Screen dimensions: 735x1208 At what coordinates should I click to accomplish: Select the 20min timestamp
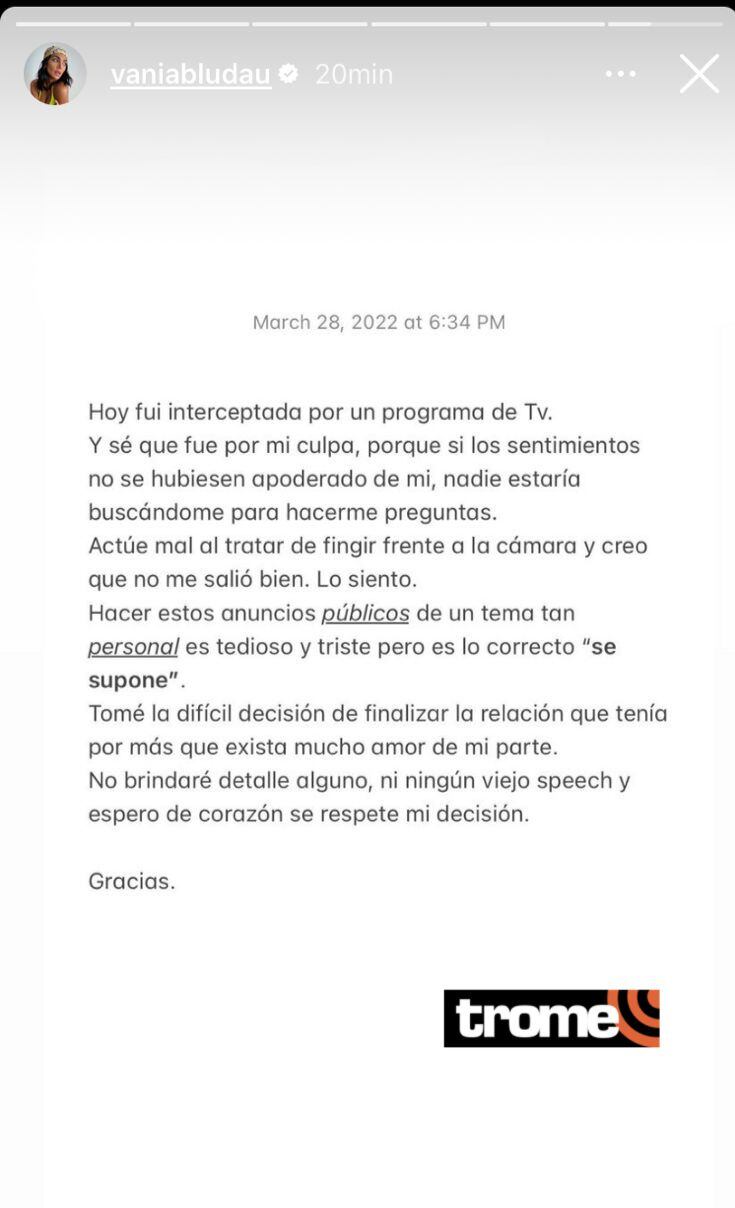(x=353, y=73)
